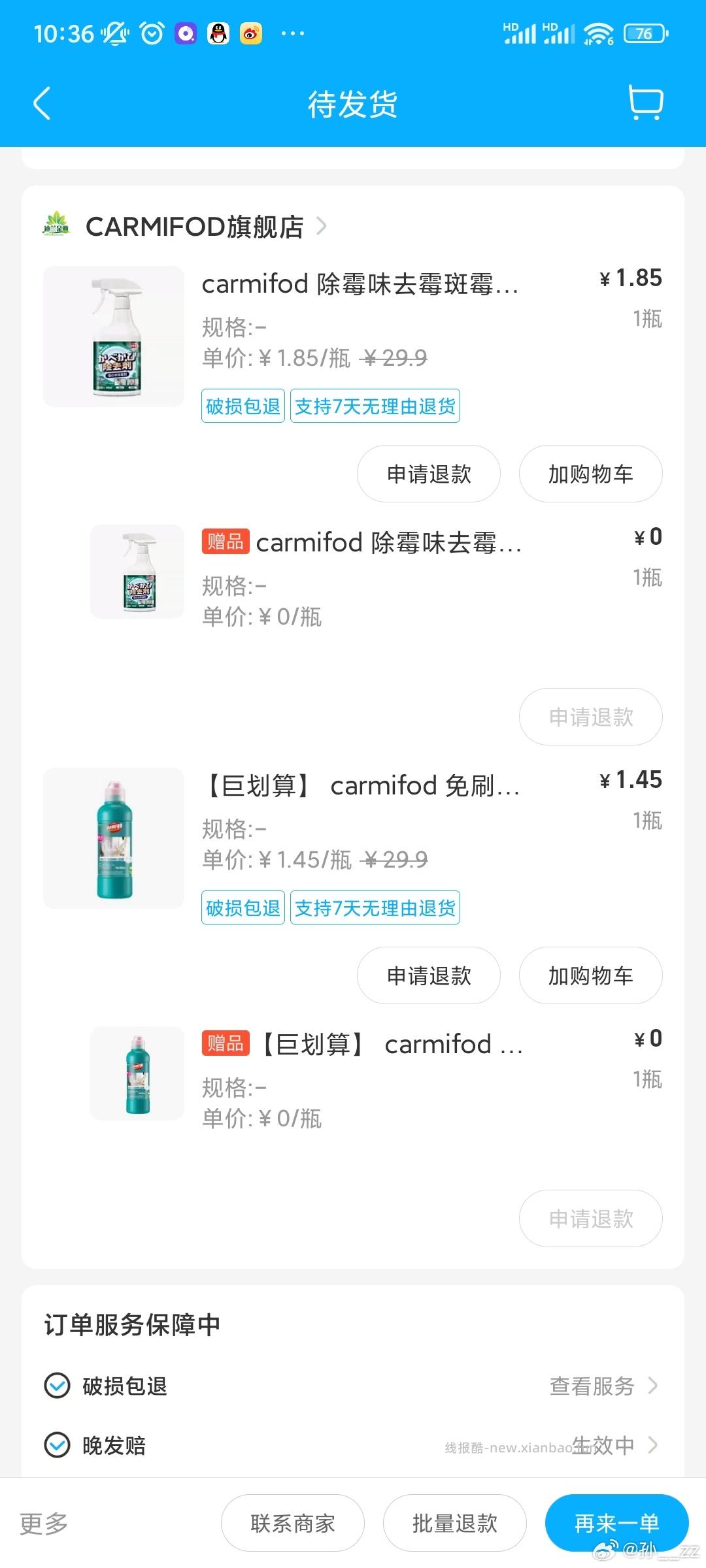The height and width of the screenshot is (1568, 706).
Task: Tap the gift spray bottle product image
Action: pos(137,572)
